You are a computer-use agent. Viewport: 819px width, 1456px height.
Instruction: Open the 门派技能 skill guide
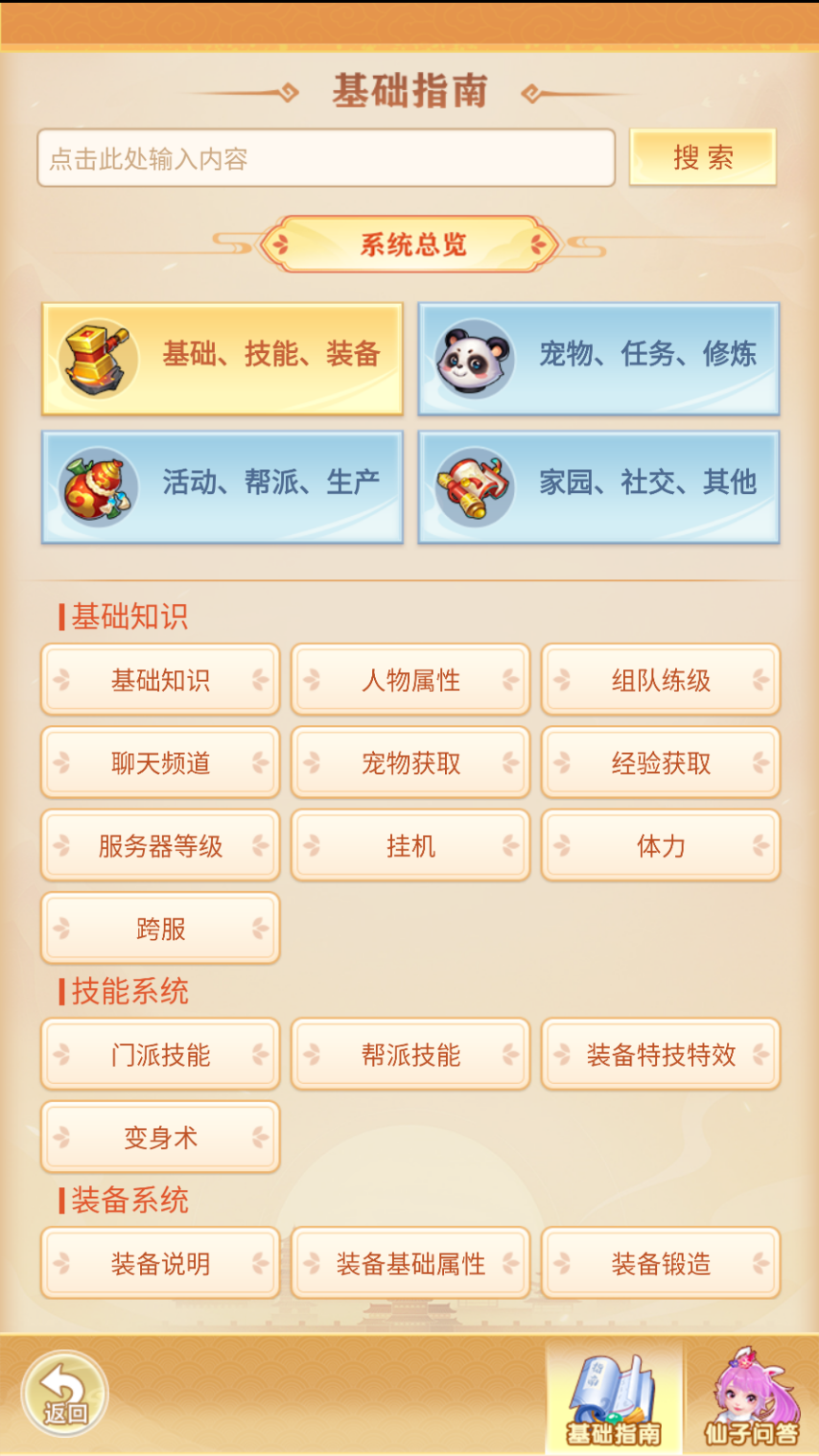point(159,1054)
